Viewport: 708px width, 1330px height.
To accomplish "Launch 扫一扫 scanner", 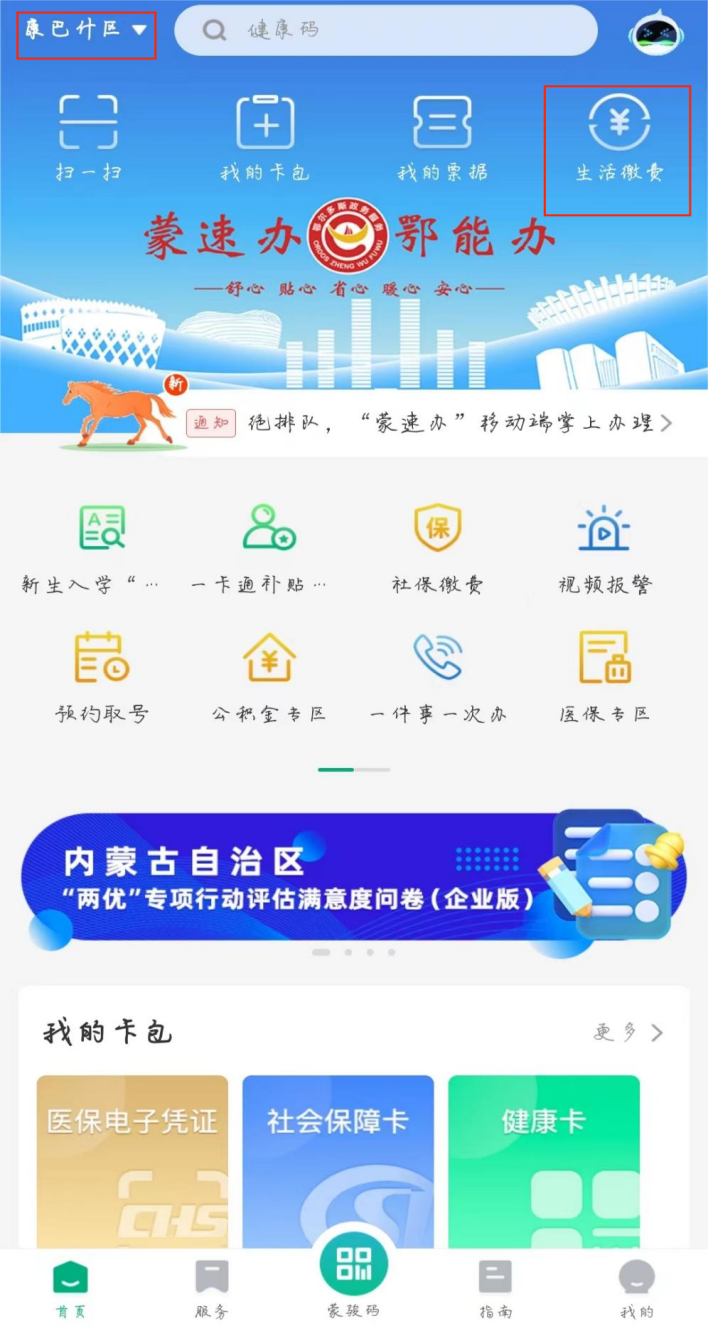I will [88, 138].
